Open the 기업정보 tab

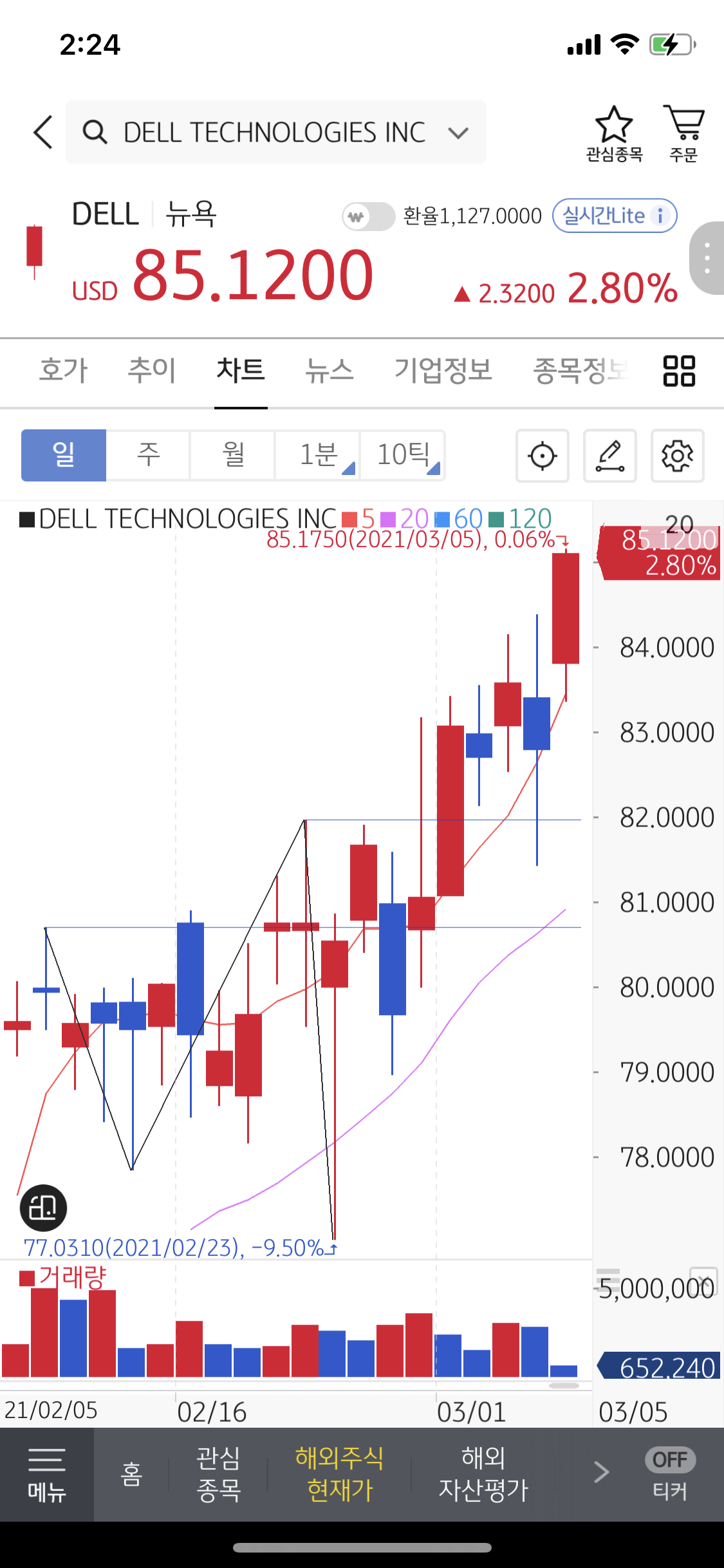pyautogui.click(x=443, y=371)
